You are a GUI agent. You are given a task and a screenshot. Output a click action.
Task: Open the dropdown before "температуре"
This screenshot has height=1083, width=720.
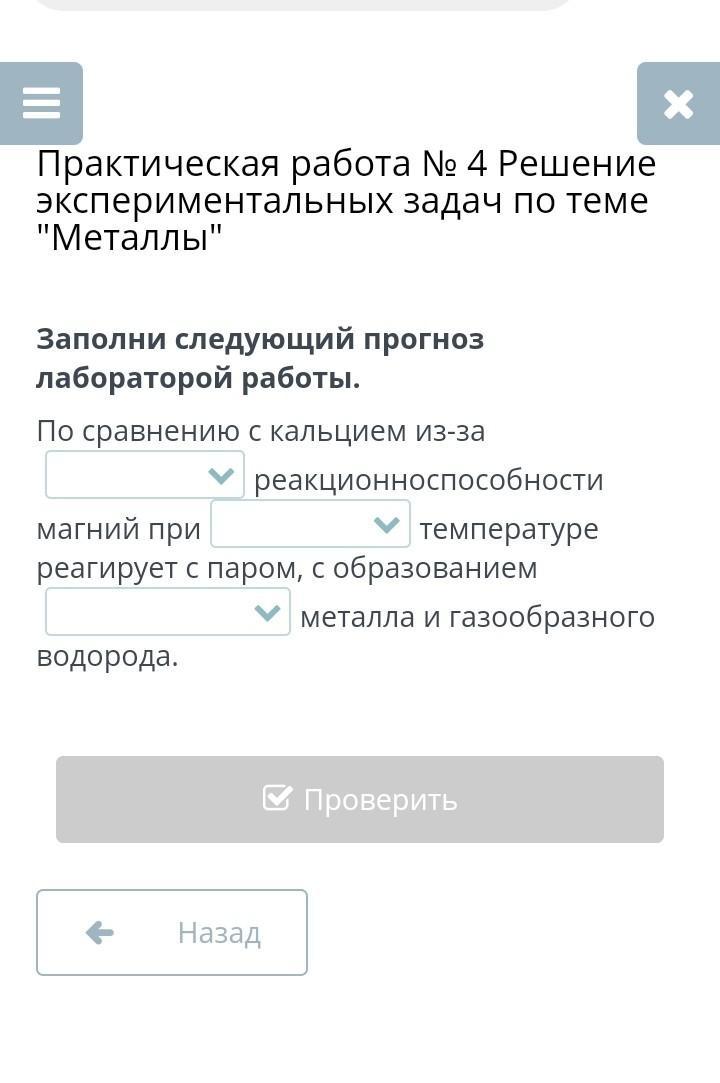[x=310, y=524]
